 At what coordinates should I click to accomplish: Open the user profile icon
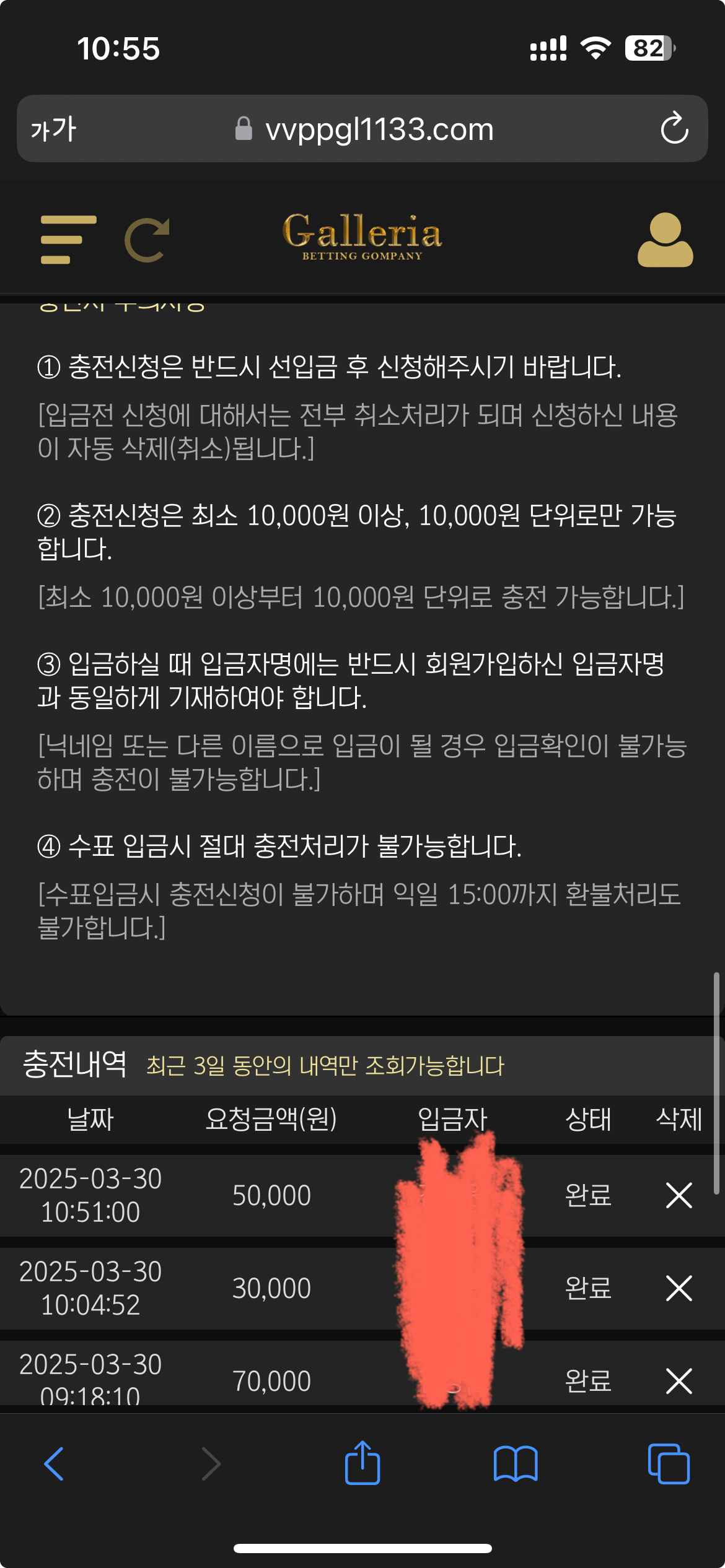pos(665,240)
